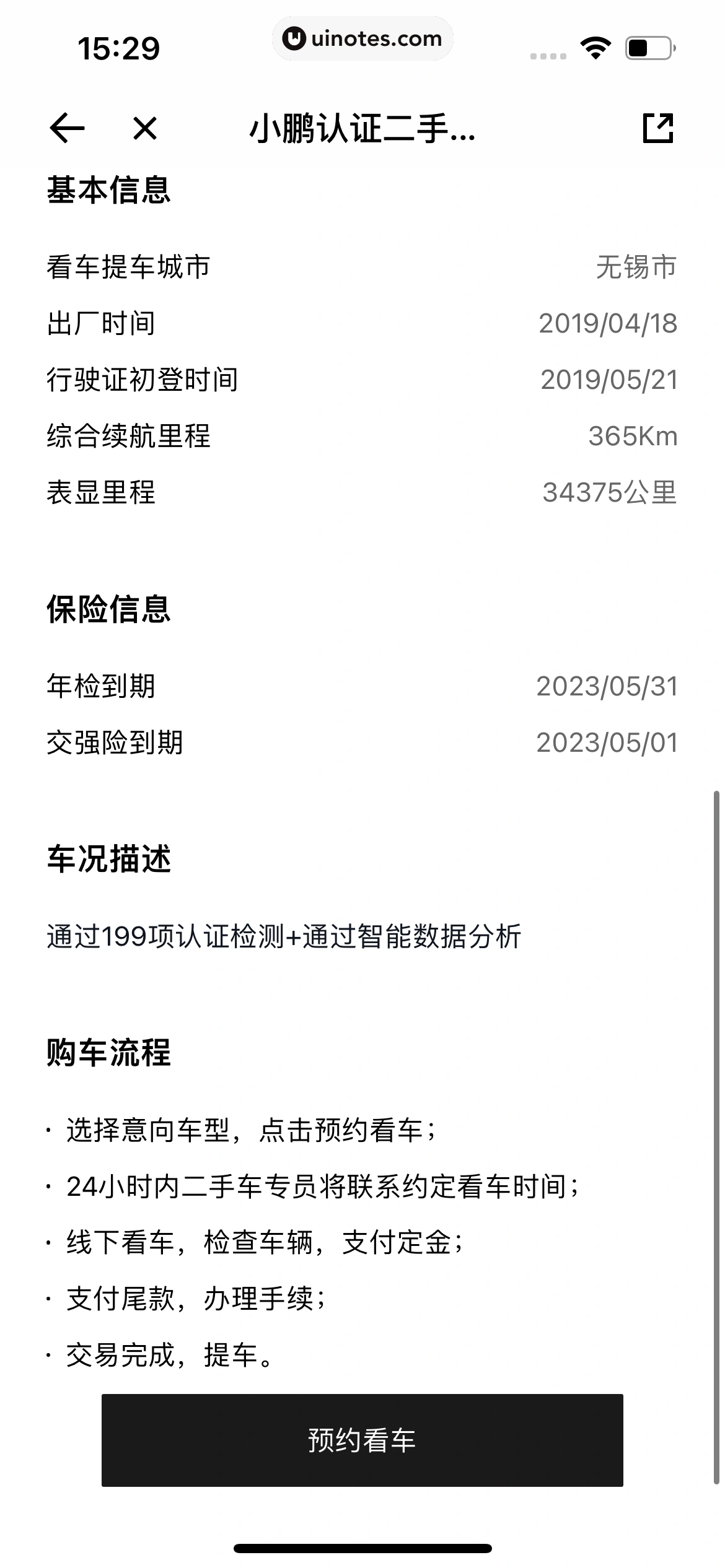
Task: Open the share/export icon top right
Action: pyautogui.click(x=659, y=129)
